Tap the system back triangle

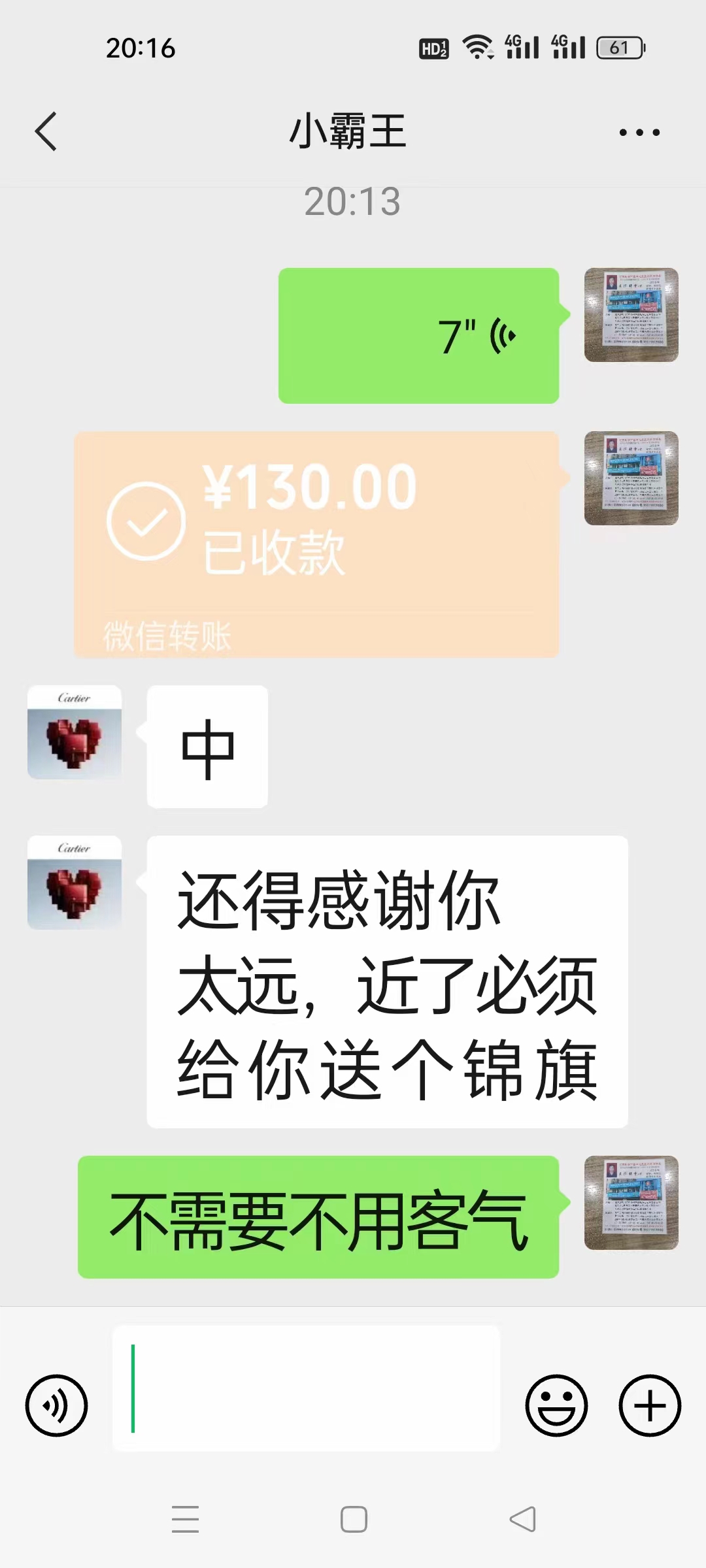point(522,1519)
